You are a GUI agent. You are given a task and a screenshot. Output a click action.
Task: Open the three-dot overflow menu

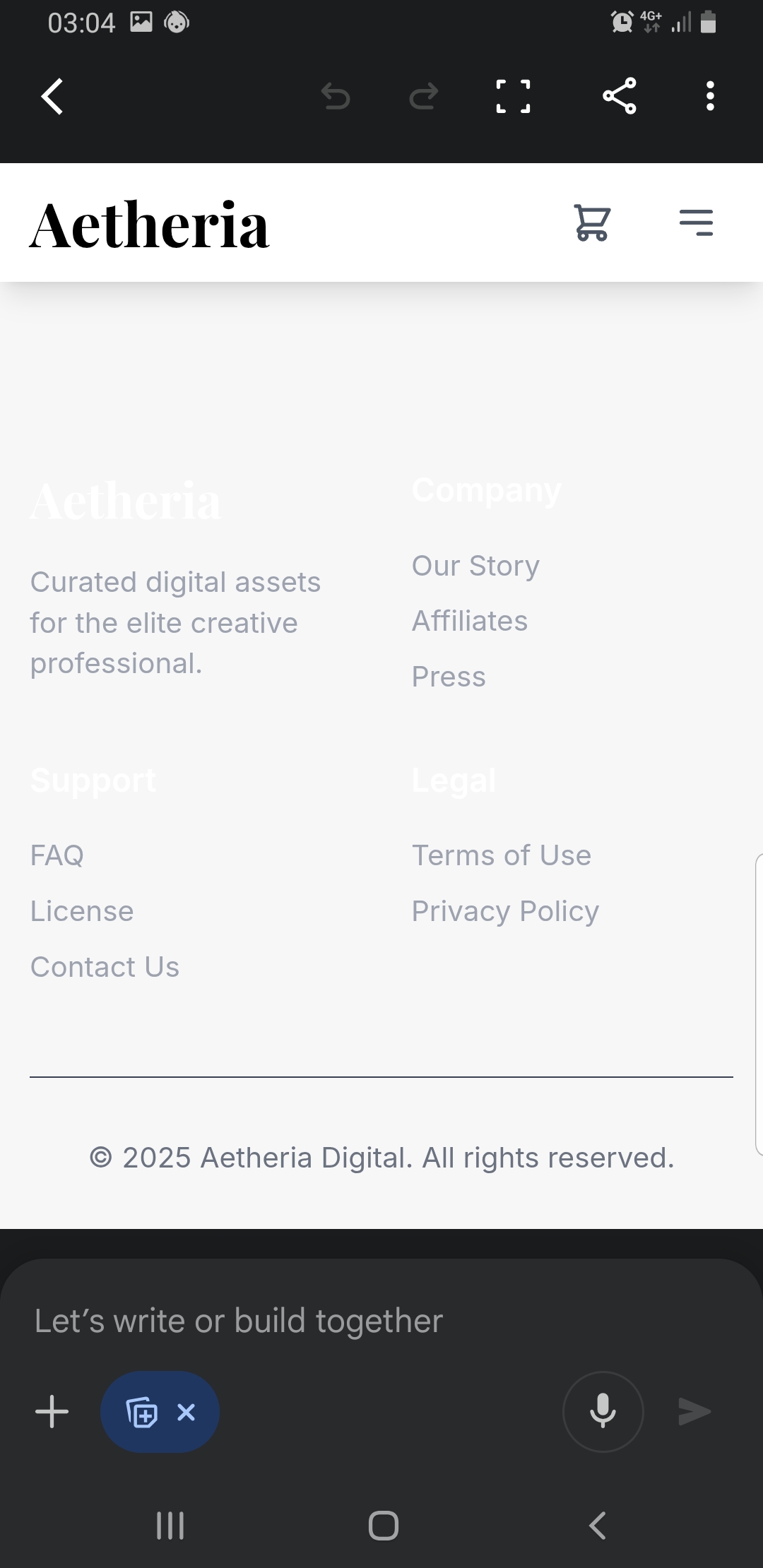710,96
